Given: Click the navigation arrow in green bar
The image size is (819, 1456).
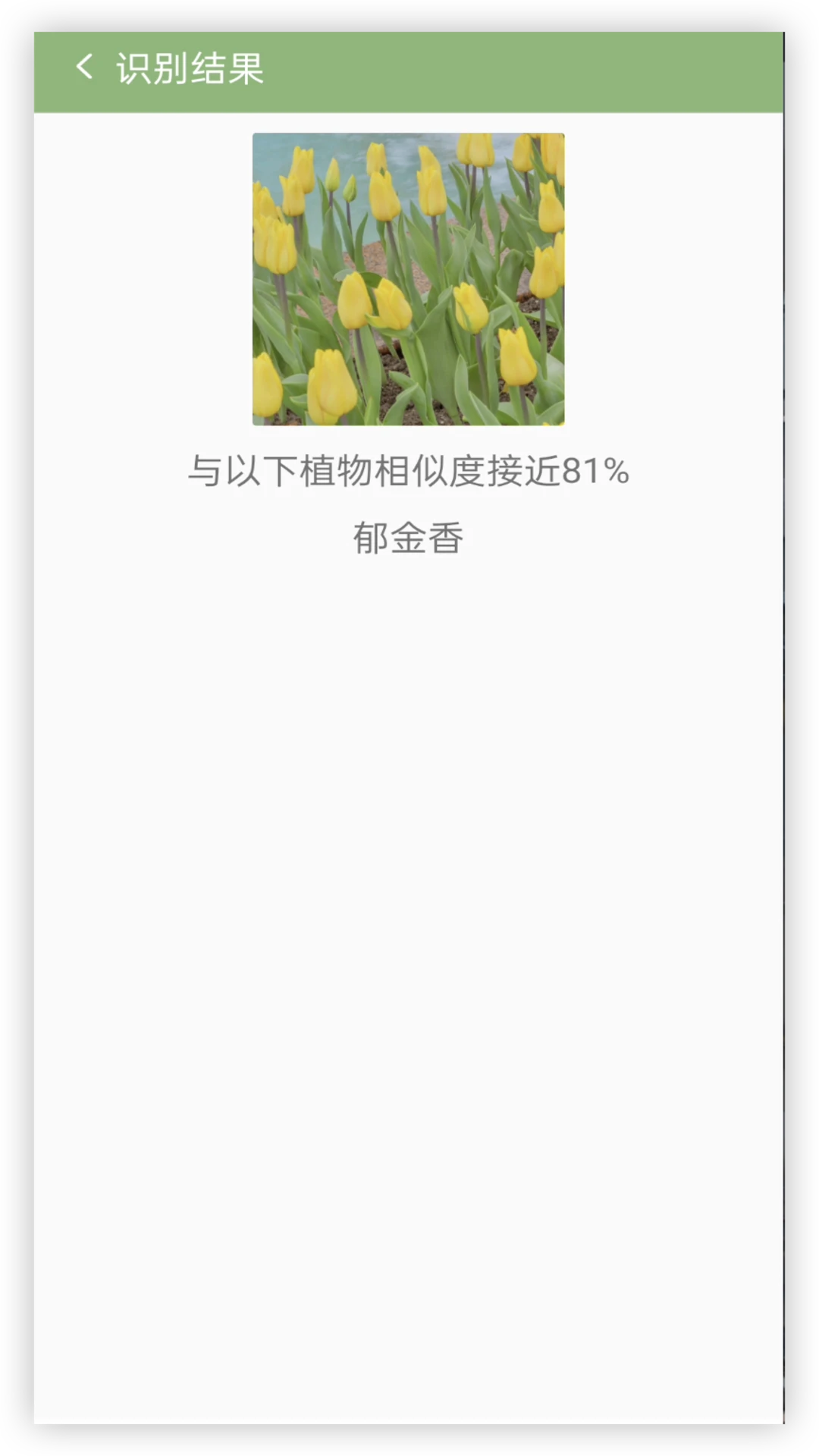Looking at the screenshot, I should (x=83, y=68).
